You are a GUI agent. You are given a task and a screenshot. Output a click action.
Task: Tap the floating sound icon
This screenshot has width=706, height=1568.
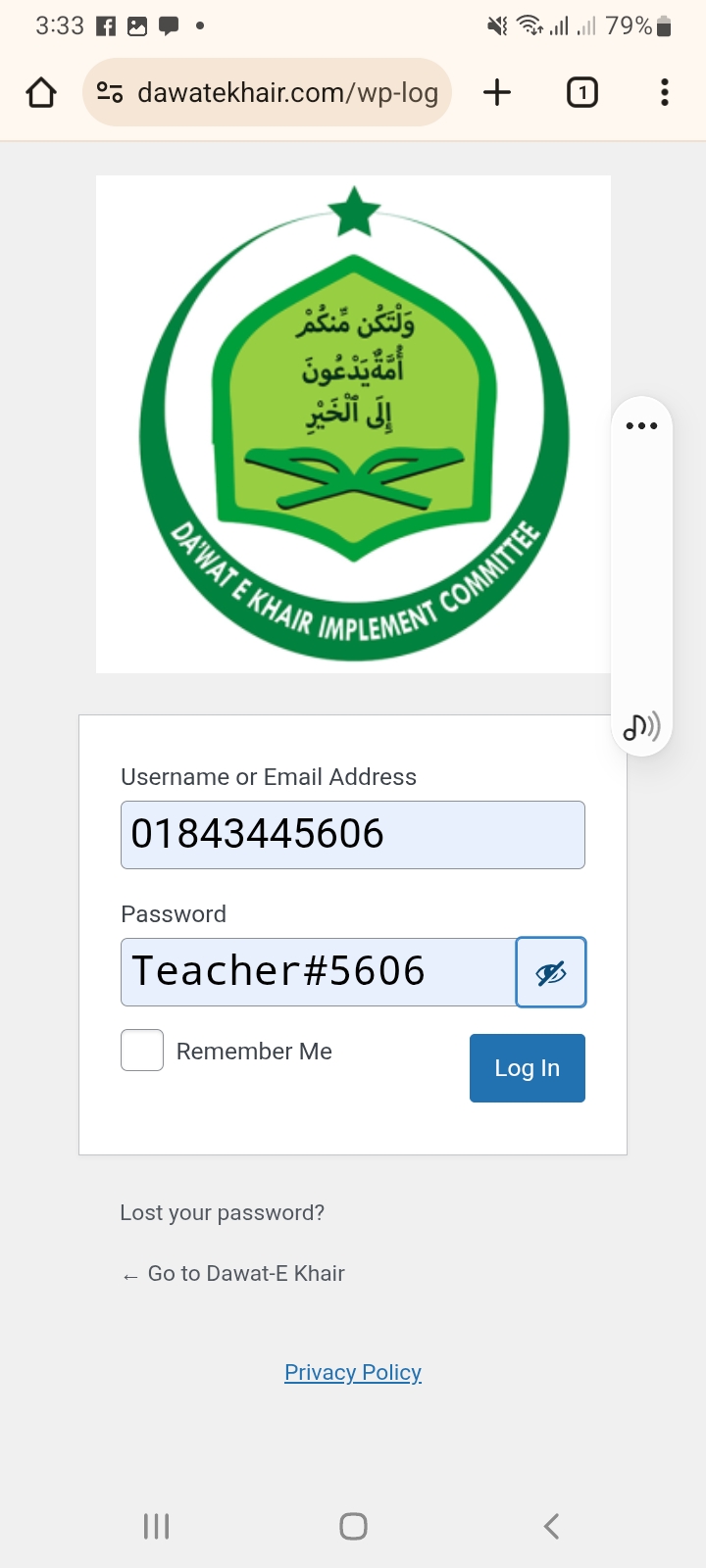click(x=641, y=727)
